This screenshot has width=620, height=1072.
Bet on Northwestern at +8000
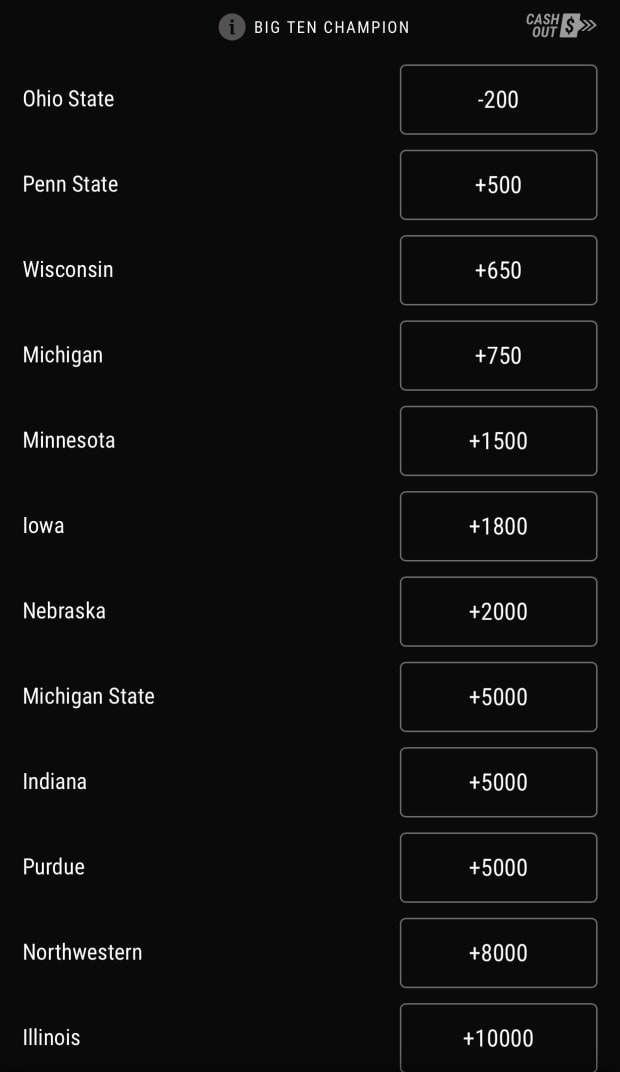click(x=498, y=953)
